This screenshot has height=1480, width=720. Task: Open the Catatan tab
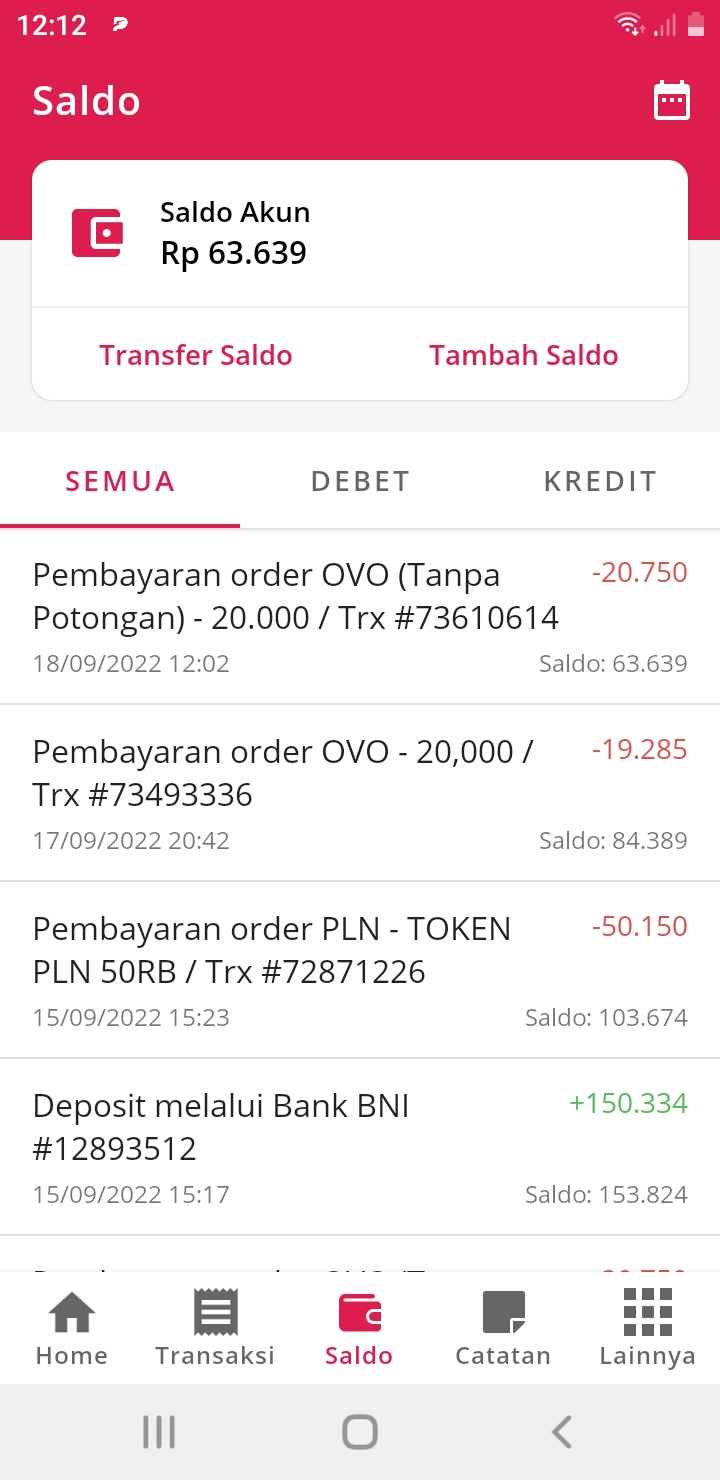pos(503,1328)
